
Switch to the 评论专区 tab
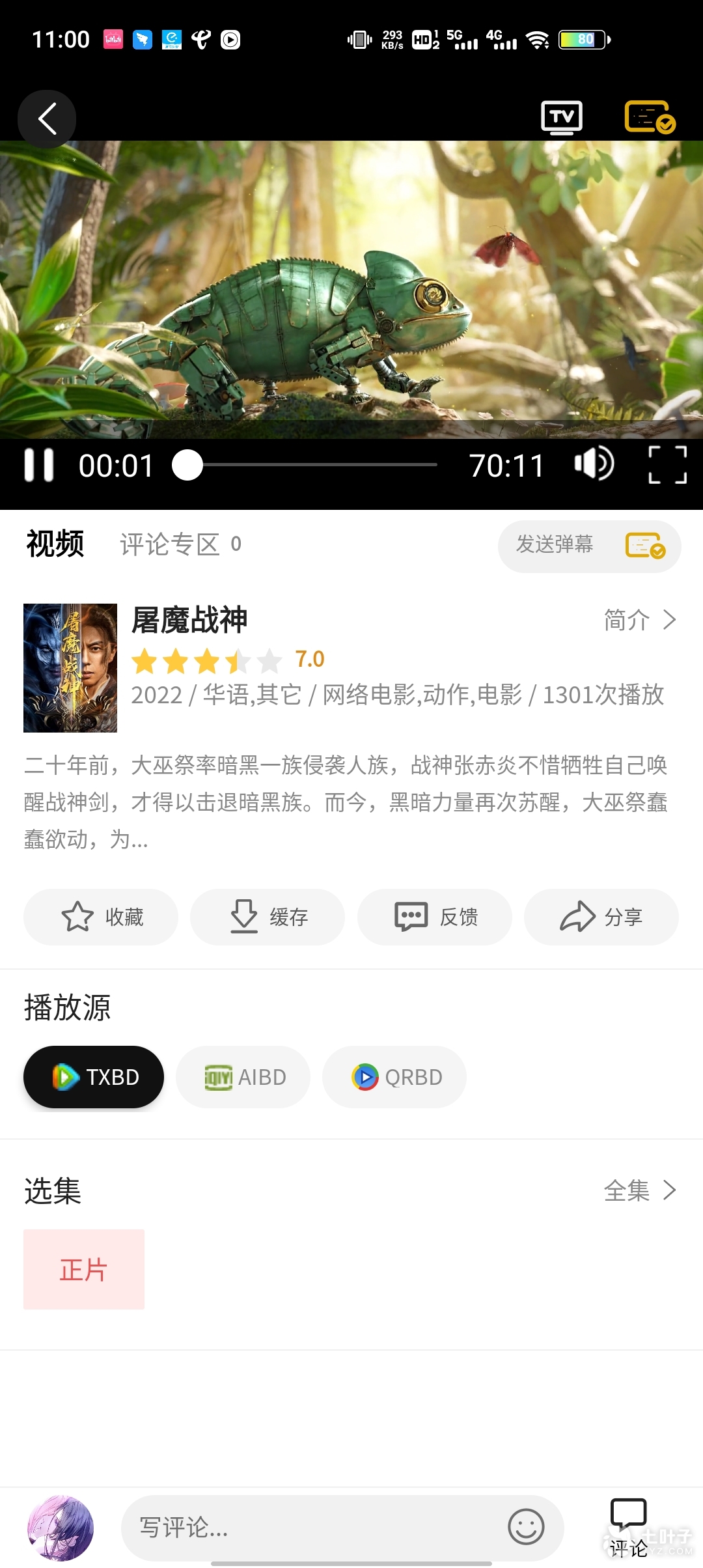click(x=180, y=544)
